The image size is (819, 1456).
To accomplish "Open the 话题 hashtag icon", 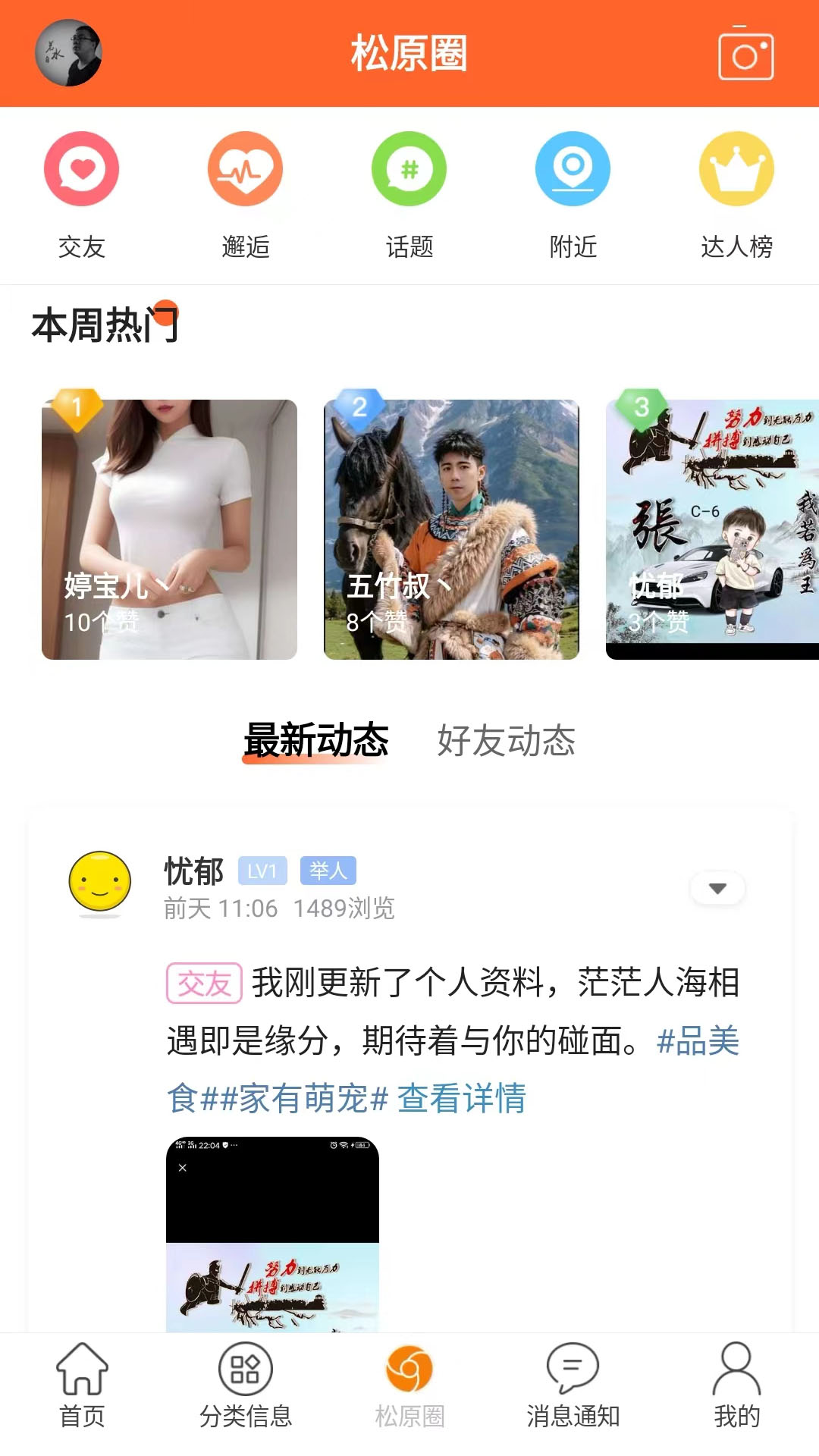I will 409,168.
